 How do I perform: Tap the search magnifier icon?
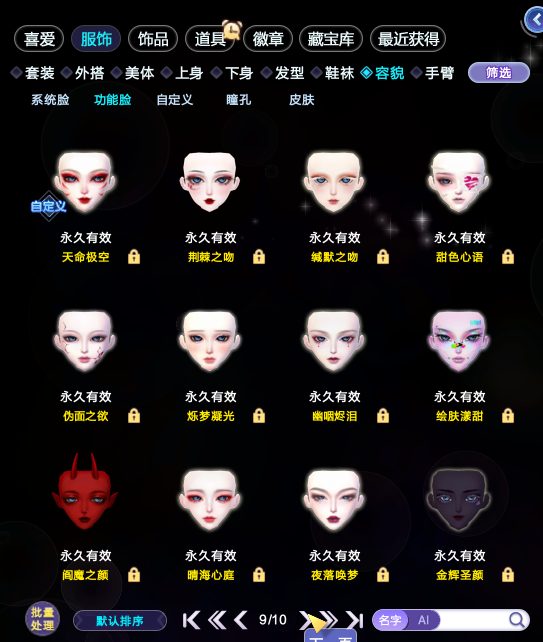pyautogui.click(x=517, y=620)
